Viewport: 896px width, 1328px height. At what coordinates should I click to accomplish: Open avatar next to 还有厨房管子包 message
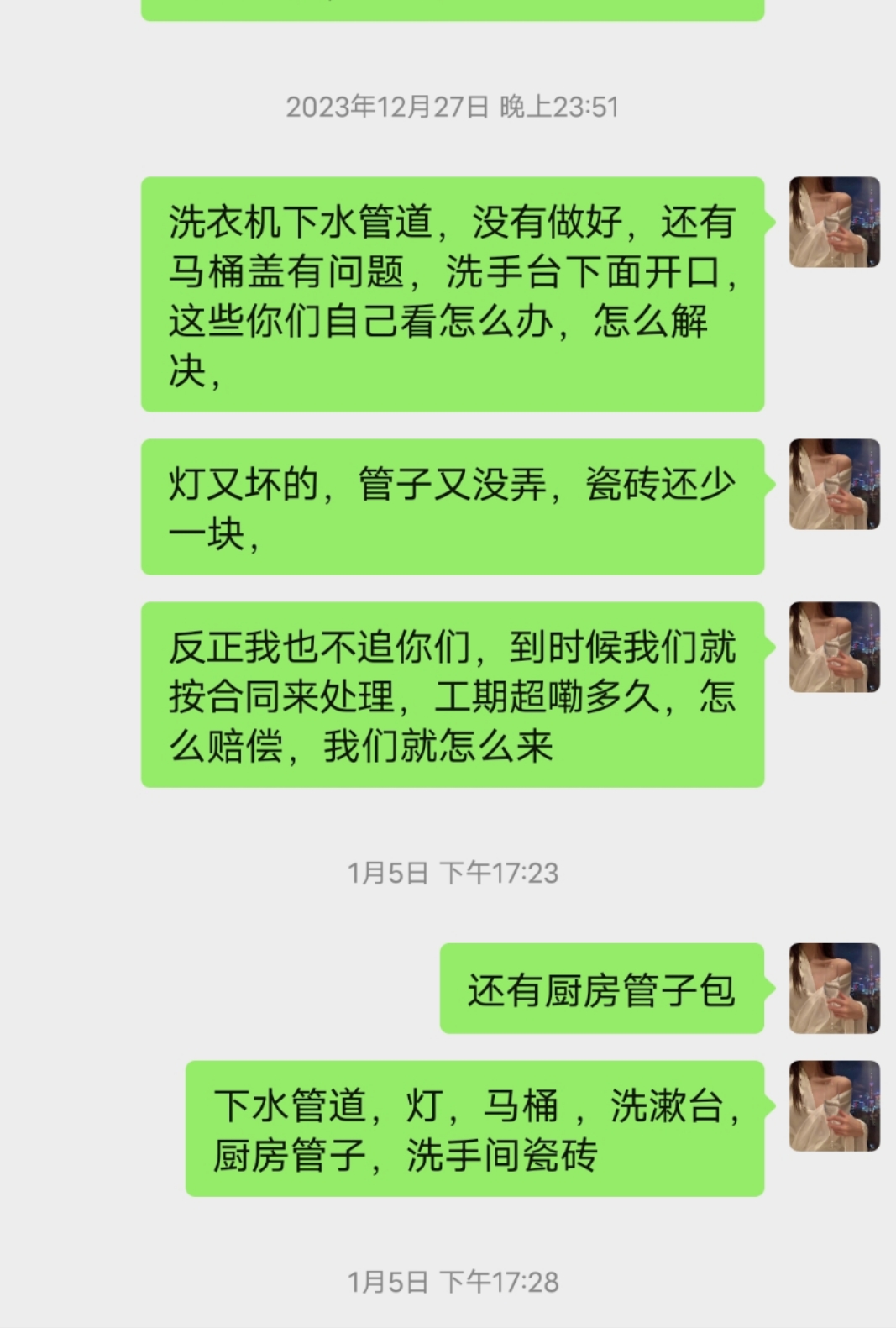[834, 988]
